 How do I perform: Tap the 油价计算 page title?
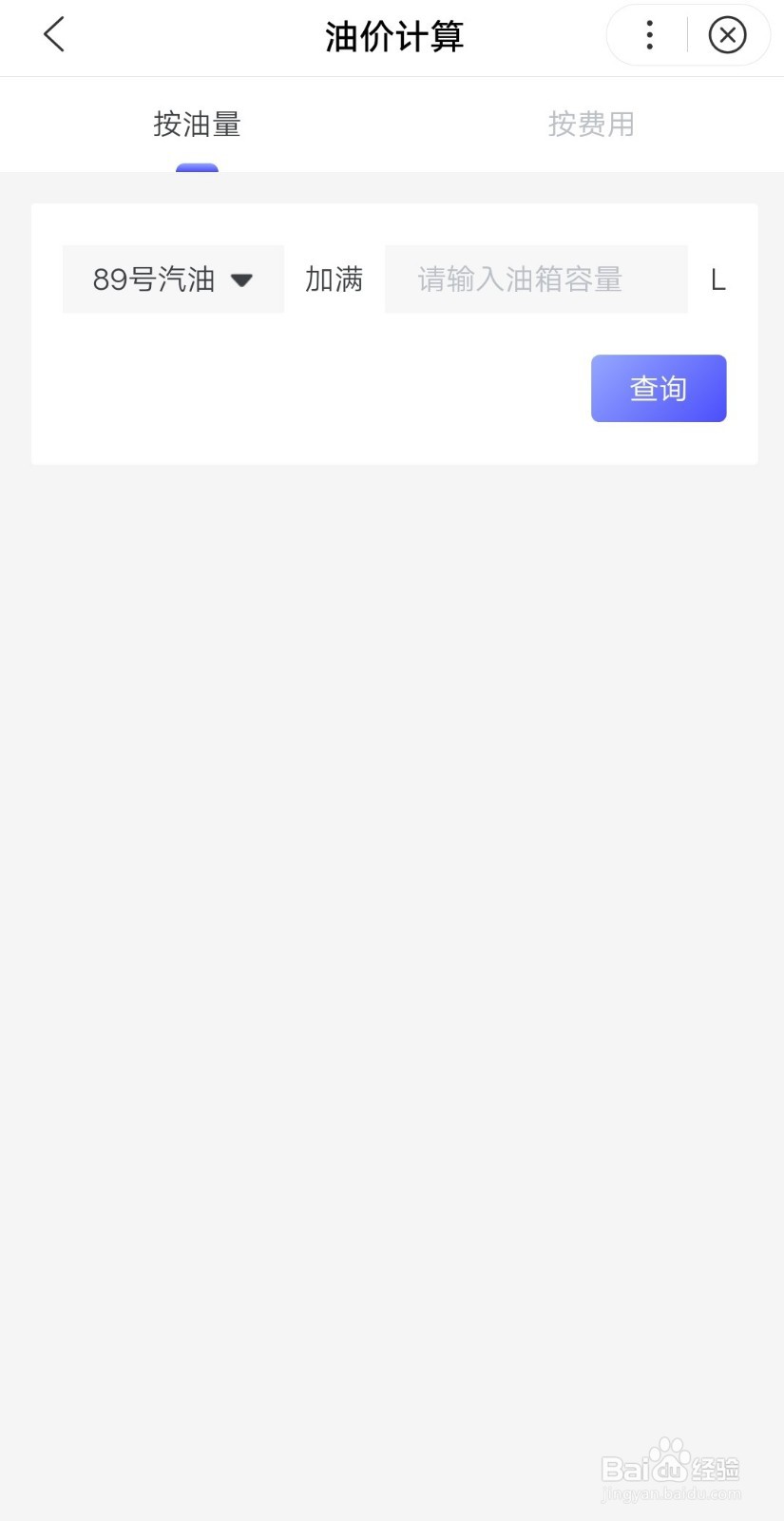[x=393, y=36]
